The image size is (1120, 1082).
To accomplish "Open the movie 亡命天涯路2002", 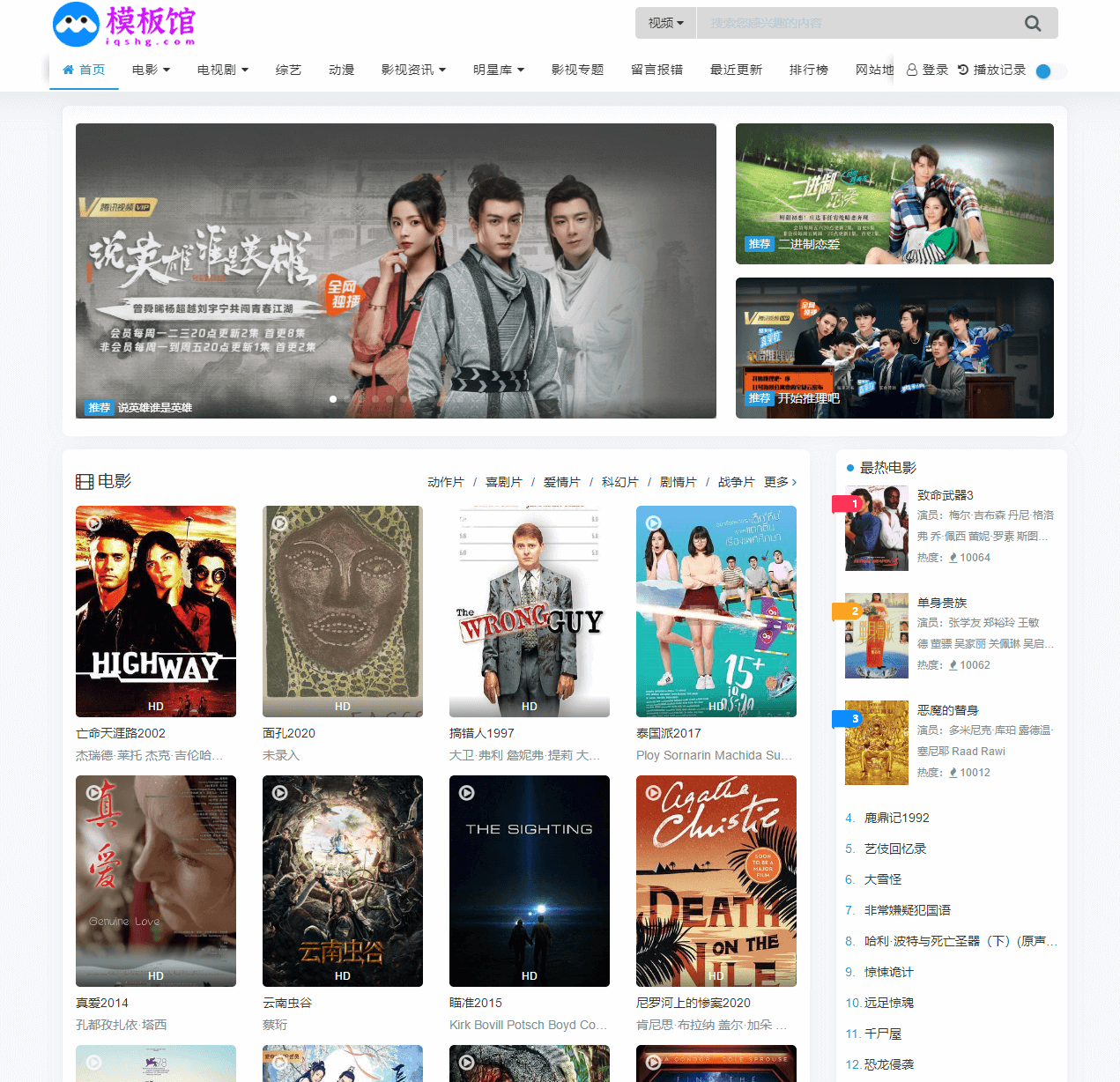I will (155, 611).
